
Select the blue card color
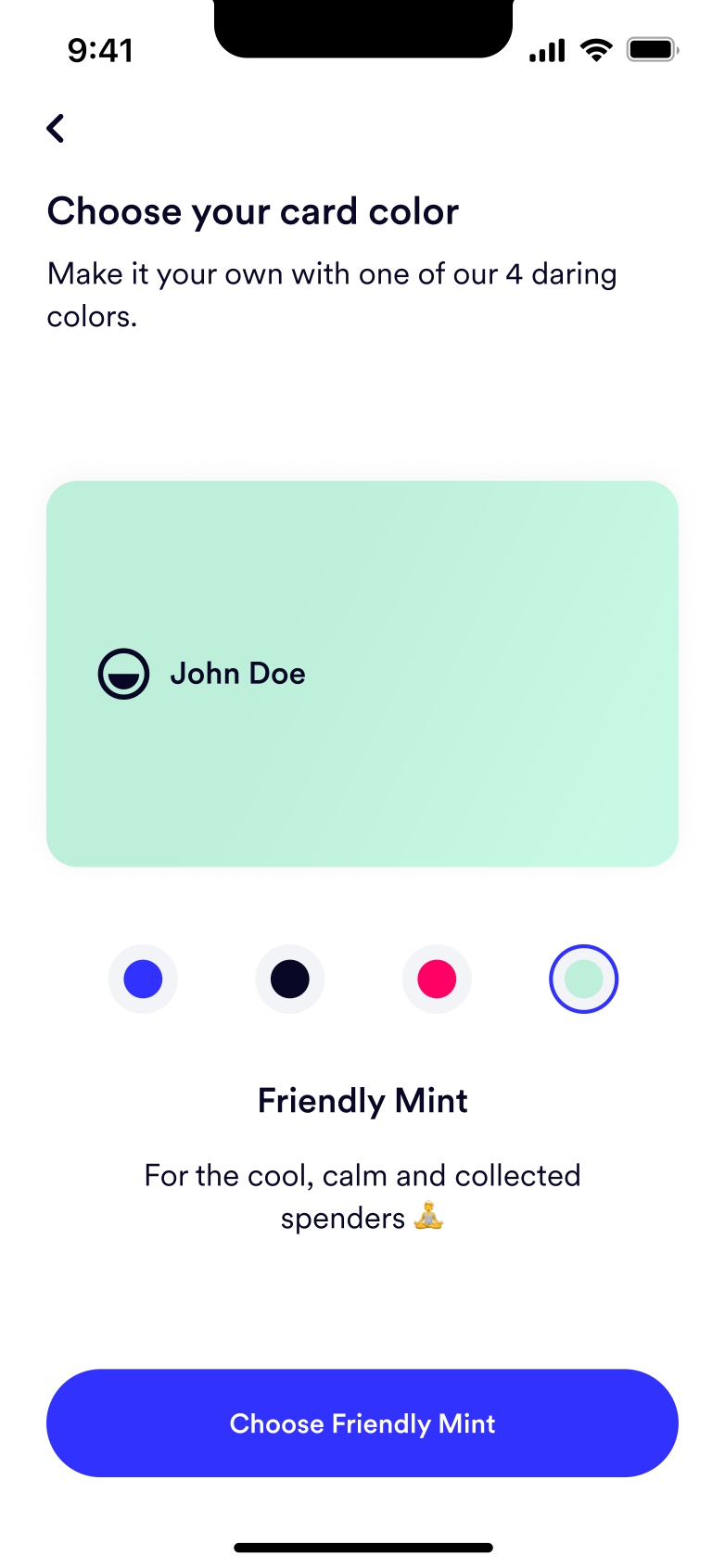(143, 979)
